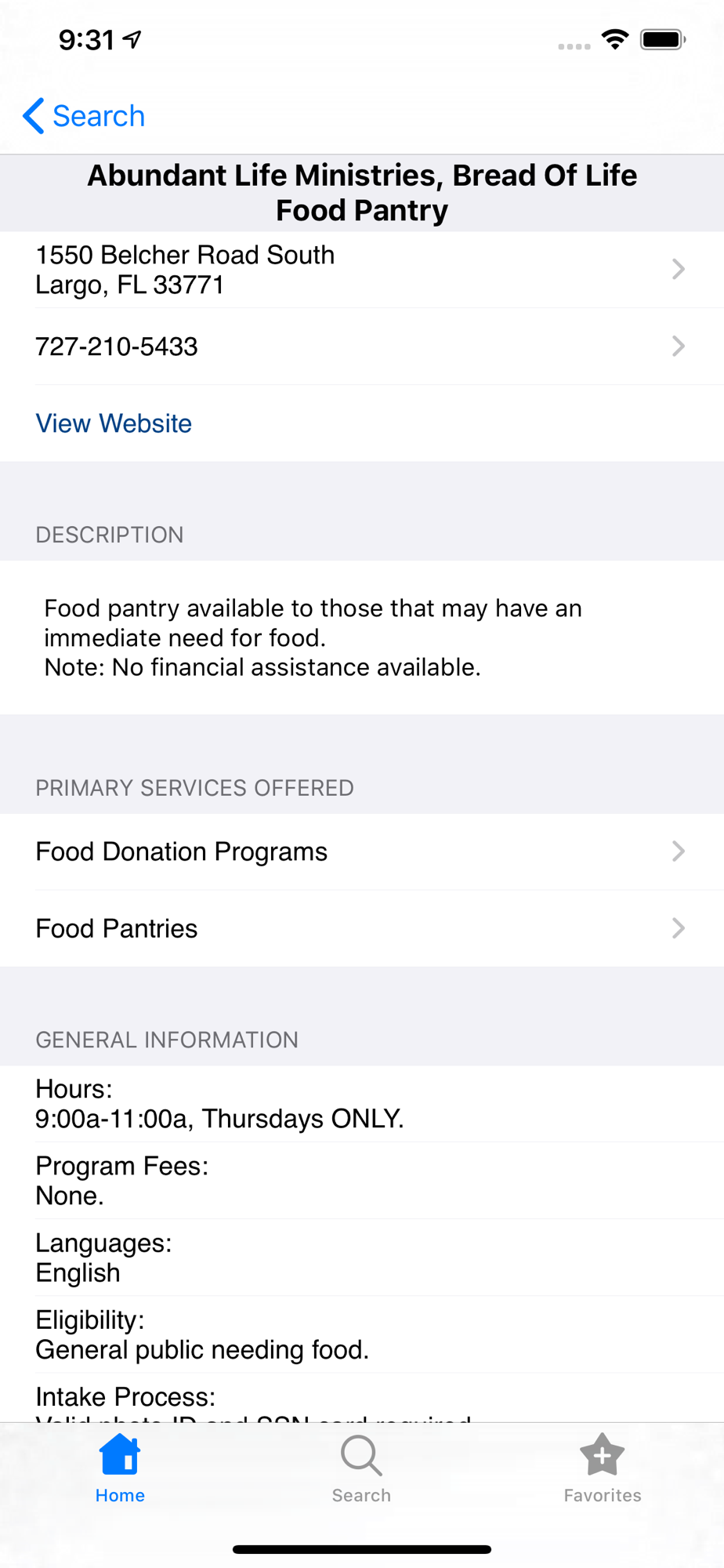Open the View Website link

pyautogui.click(x=114, y=423)
